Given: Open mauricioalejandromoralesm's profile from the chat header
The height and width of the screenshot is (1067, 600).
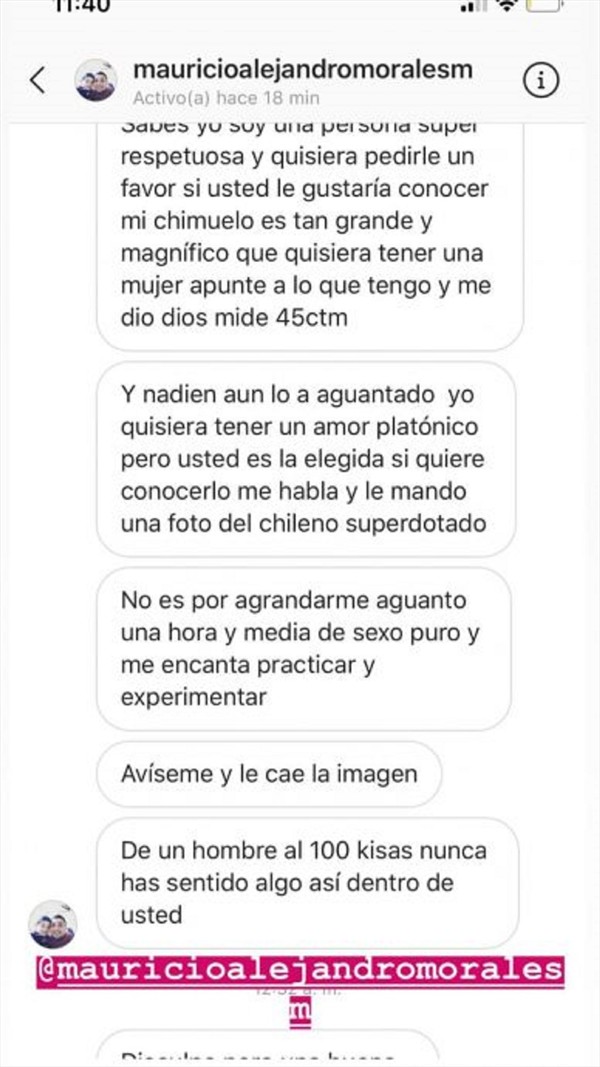Looking at the screenshot, I should [x=302, y=71].
